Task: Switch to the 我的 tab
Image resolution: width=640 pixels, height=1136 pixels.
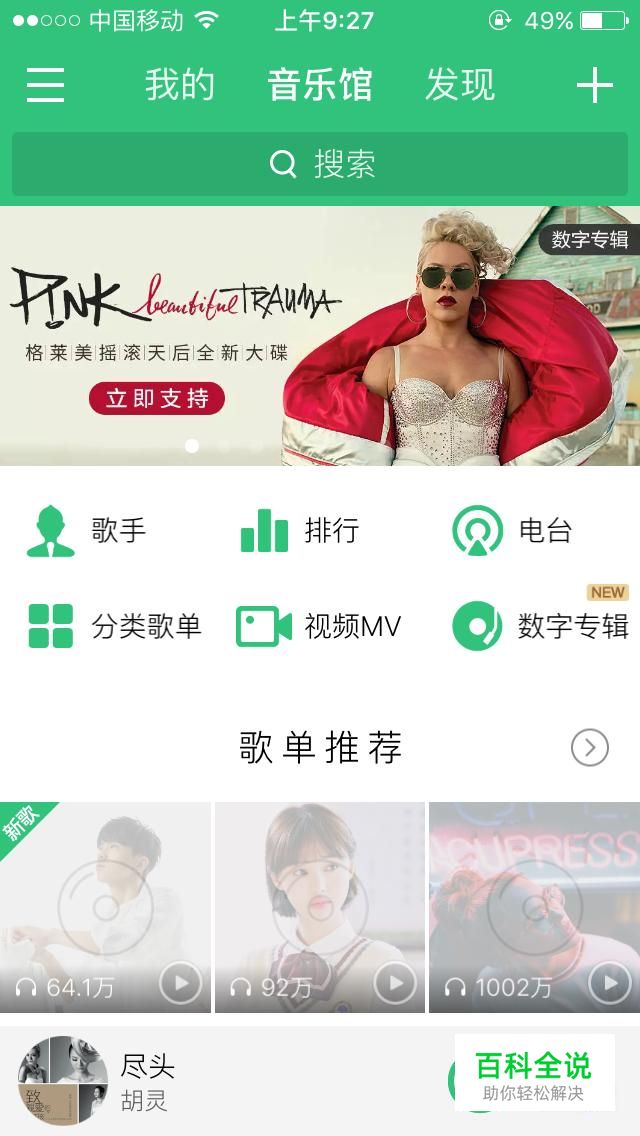Action: click(x=180, y=86)
